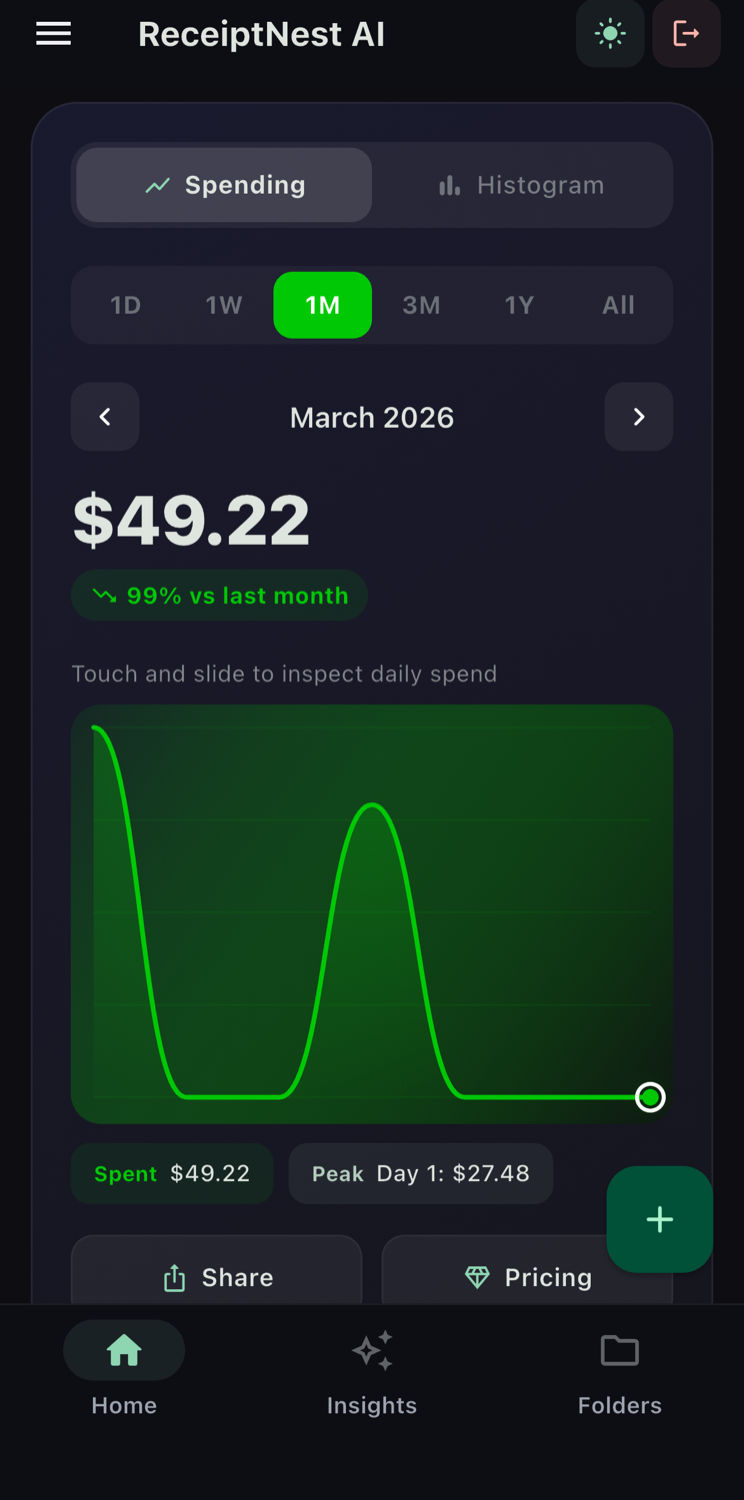
Task: Open Insights via the sparkles icon
Action: pos(372,1350)
